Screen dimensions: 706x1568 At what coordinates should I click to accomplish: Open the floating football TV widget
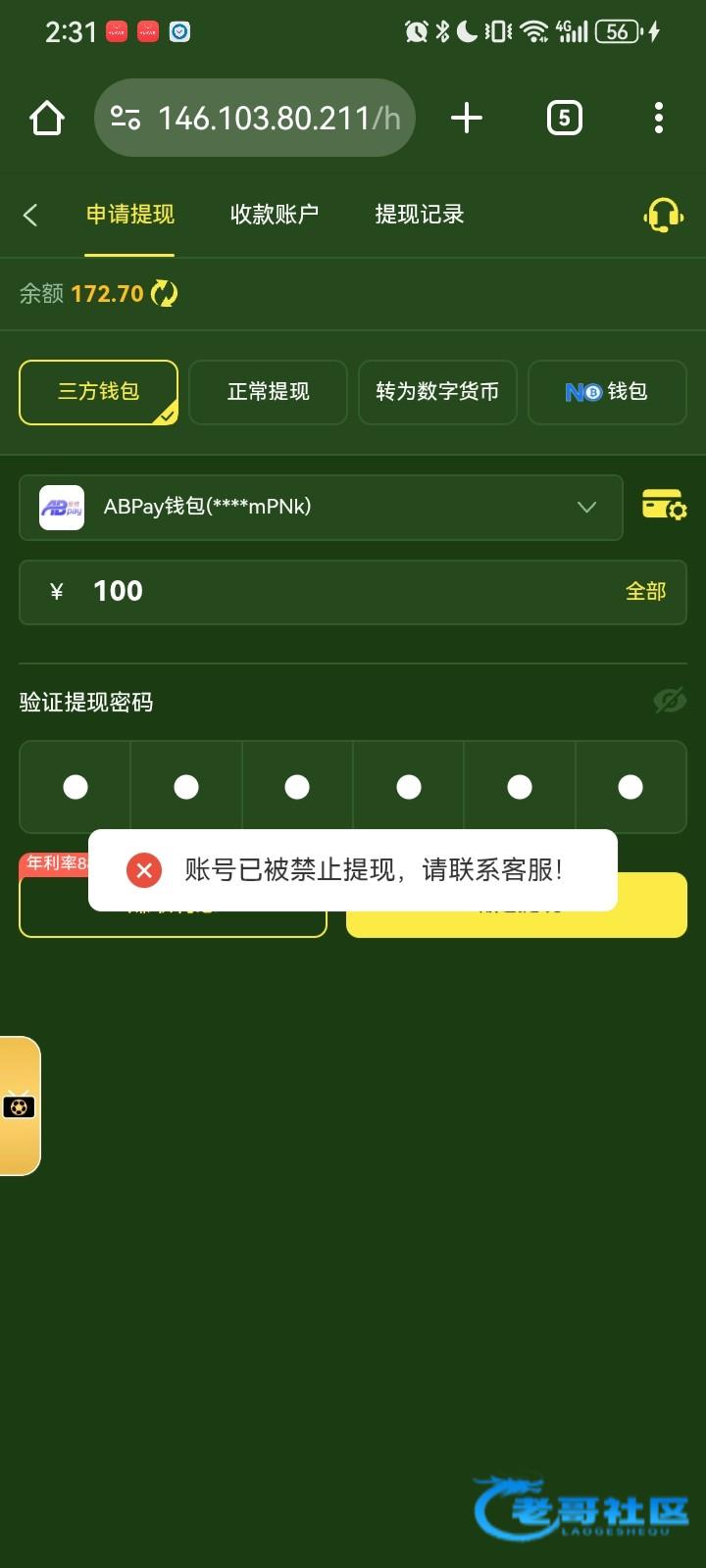click(x=20, y=1105)
